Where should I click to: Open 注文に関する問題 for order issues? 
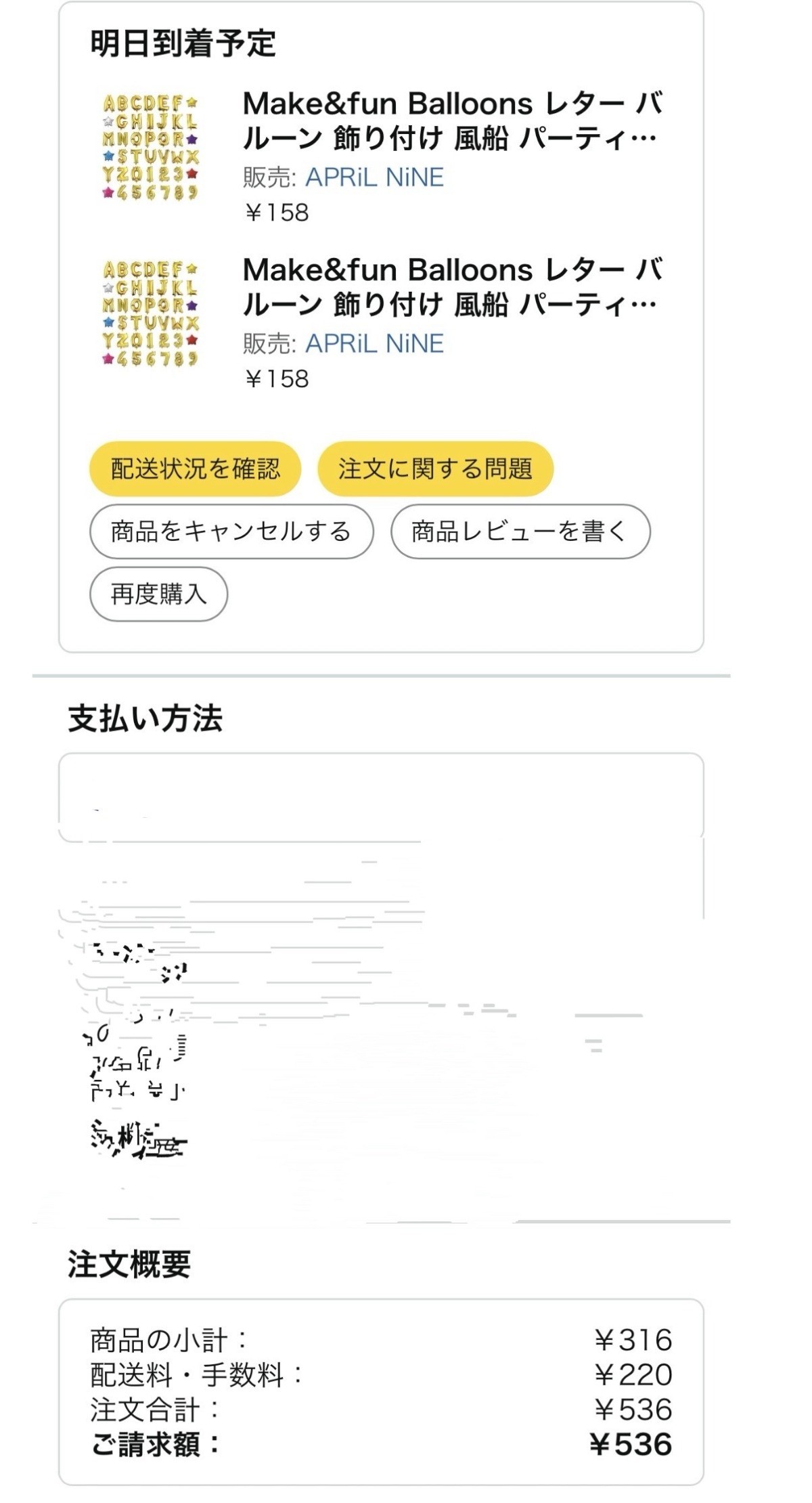pos(435,469)
